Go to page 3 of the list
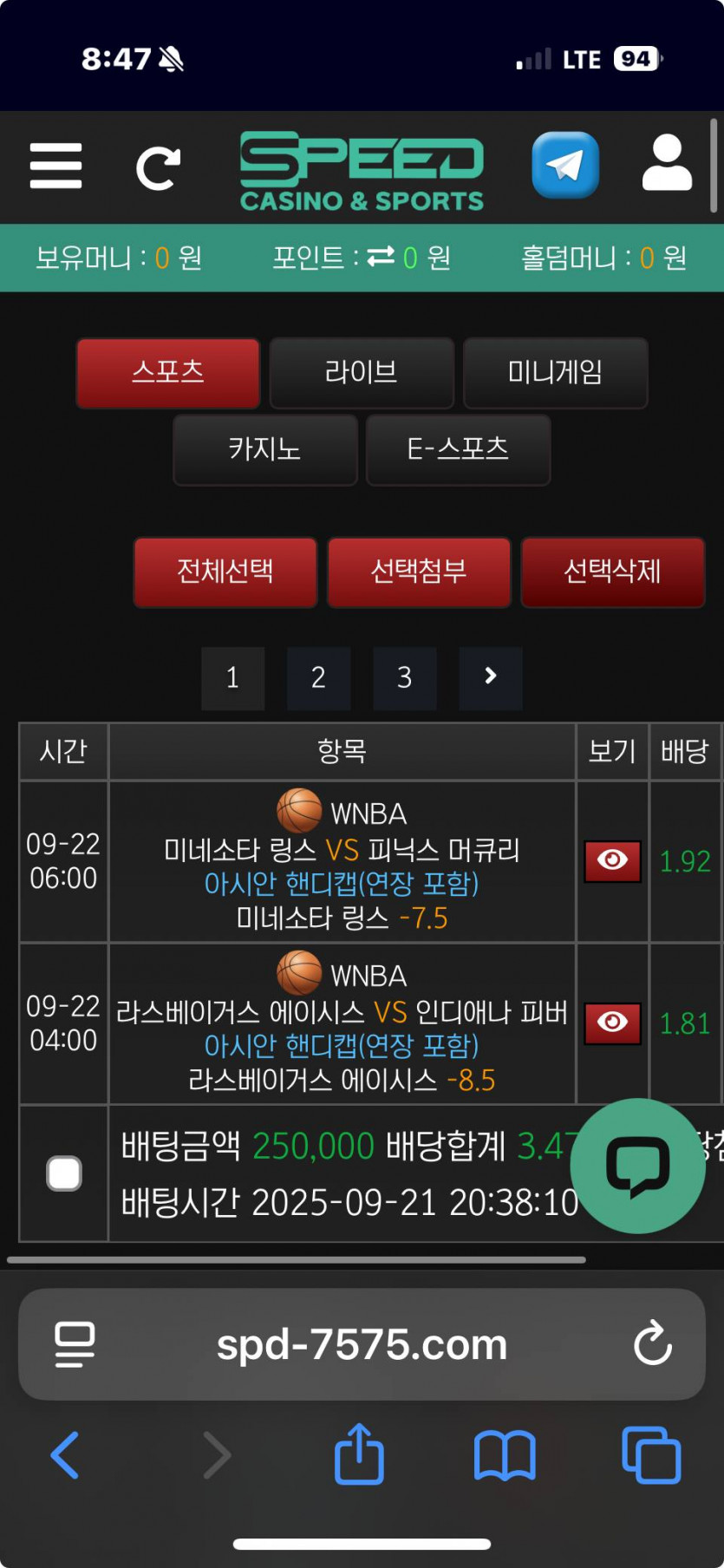Screen dimensions: 724x1568 tap(405, 678)
